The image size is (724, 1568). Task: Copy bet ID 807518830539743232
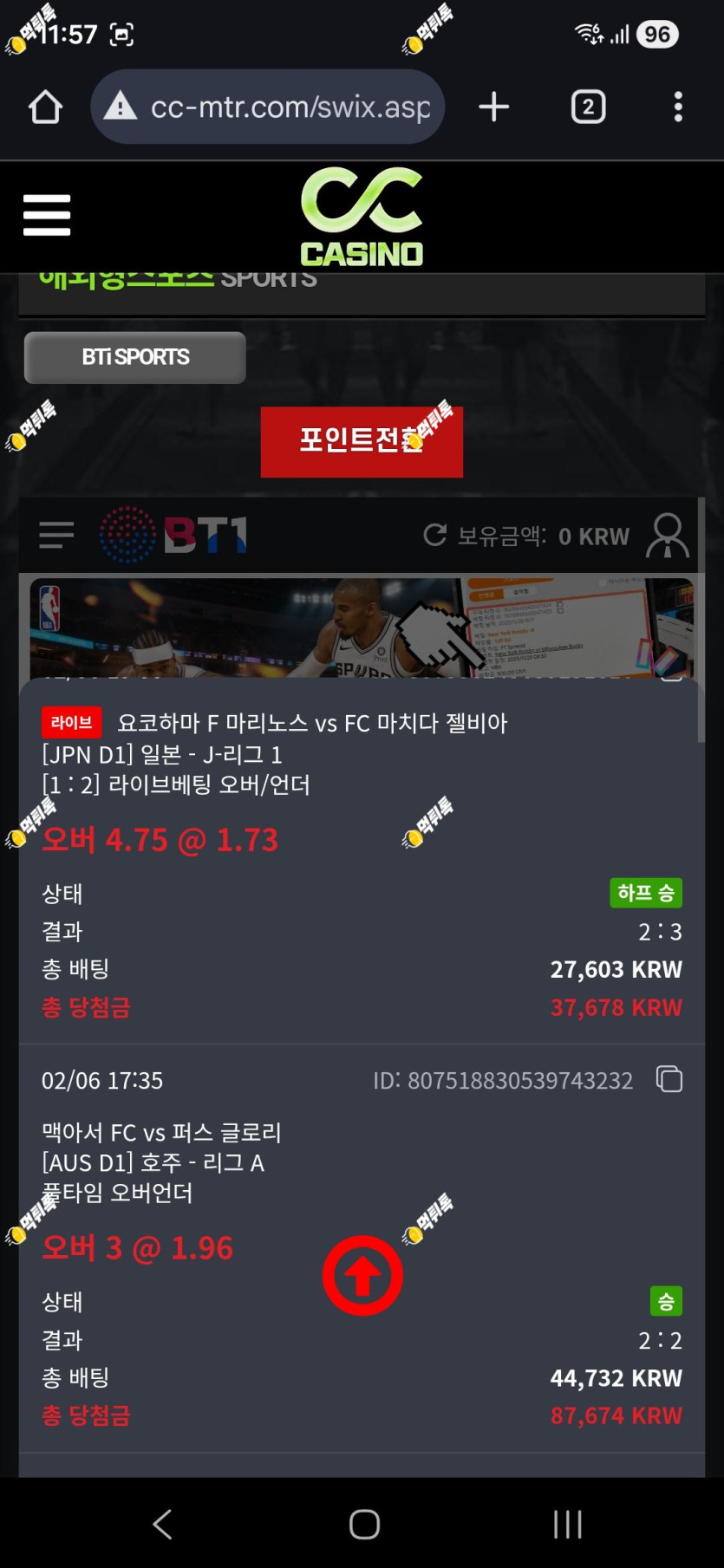(x=669, y=1079)
